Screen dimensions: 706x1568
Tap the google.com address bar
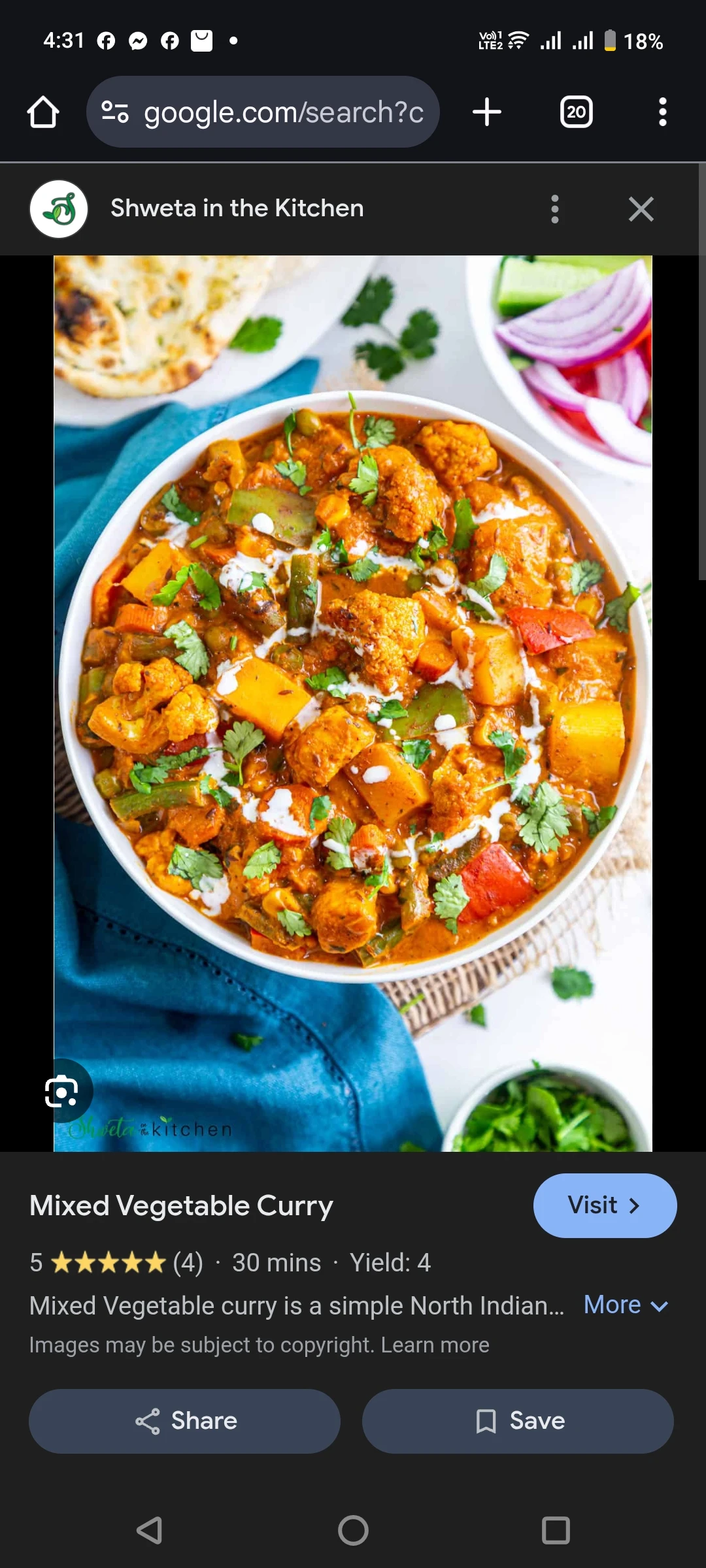pos(263,112)
